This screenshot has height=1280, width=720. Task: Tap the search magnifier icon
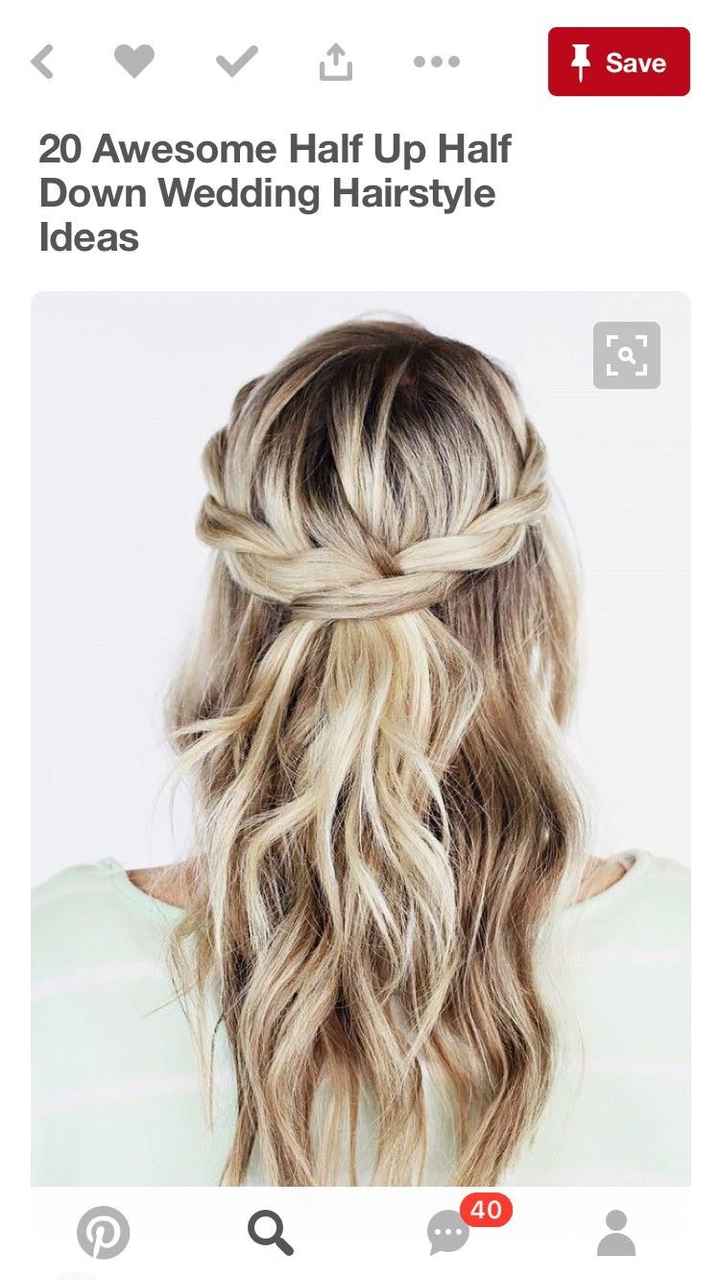tap(268, 1233)
